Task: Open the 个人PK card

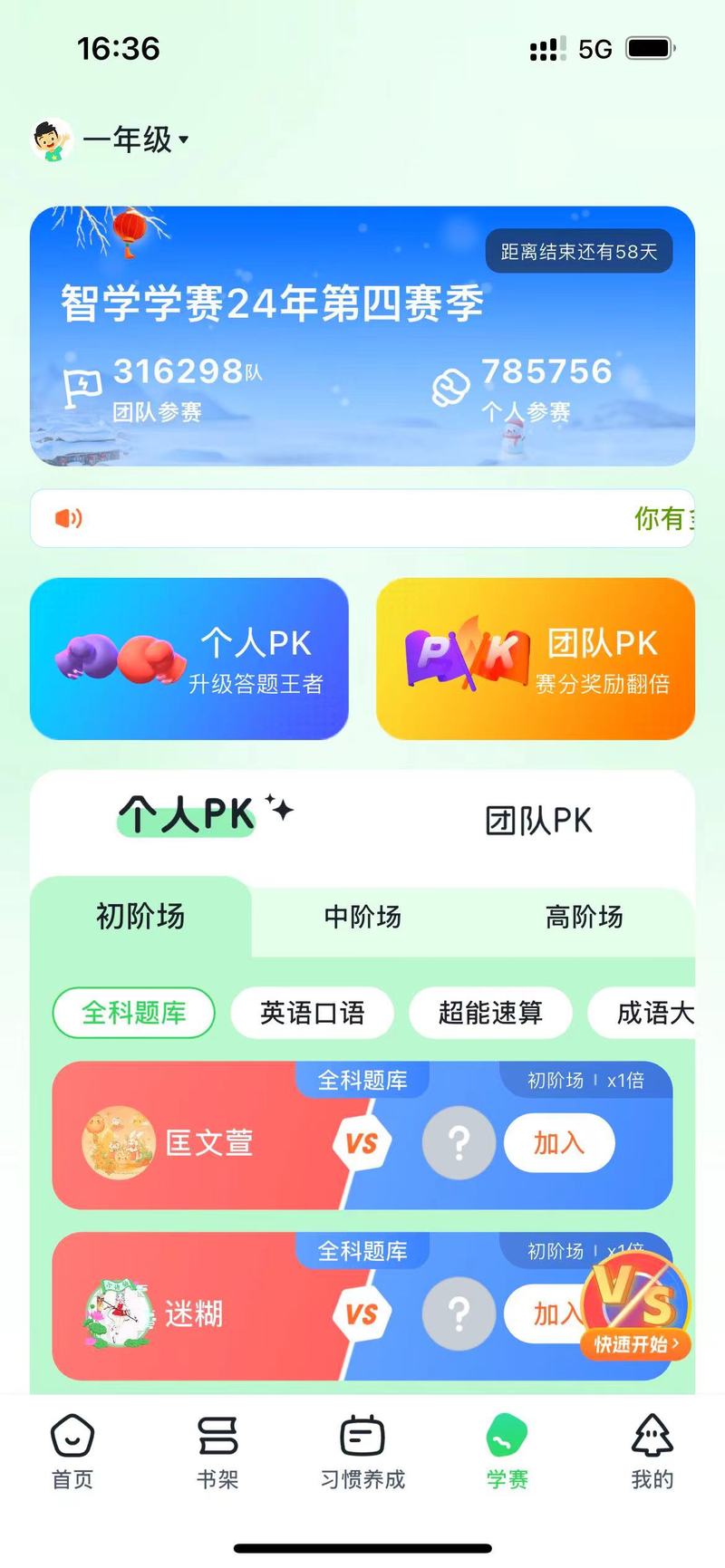Action: pos(189,659)
